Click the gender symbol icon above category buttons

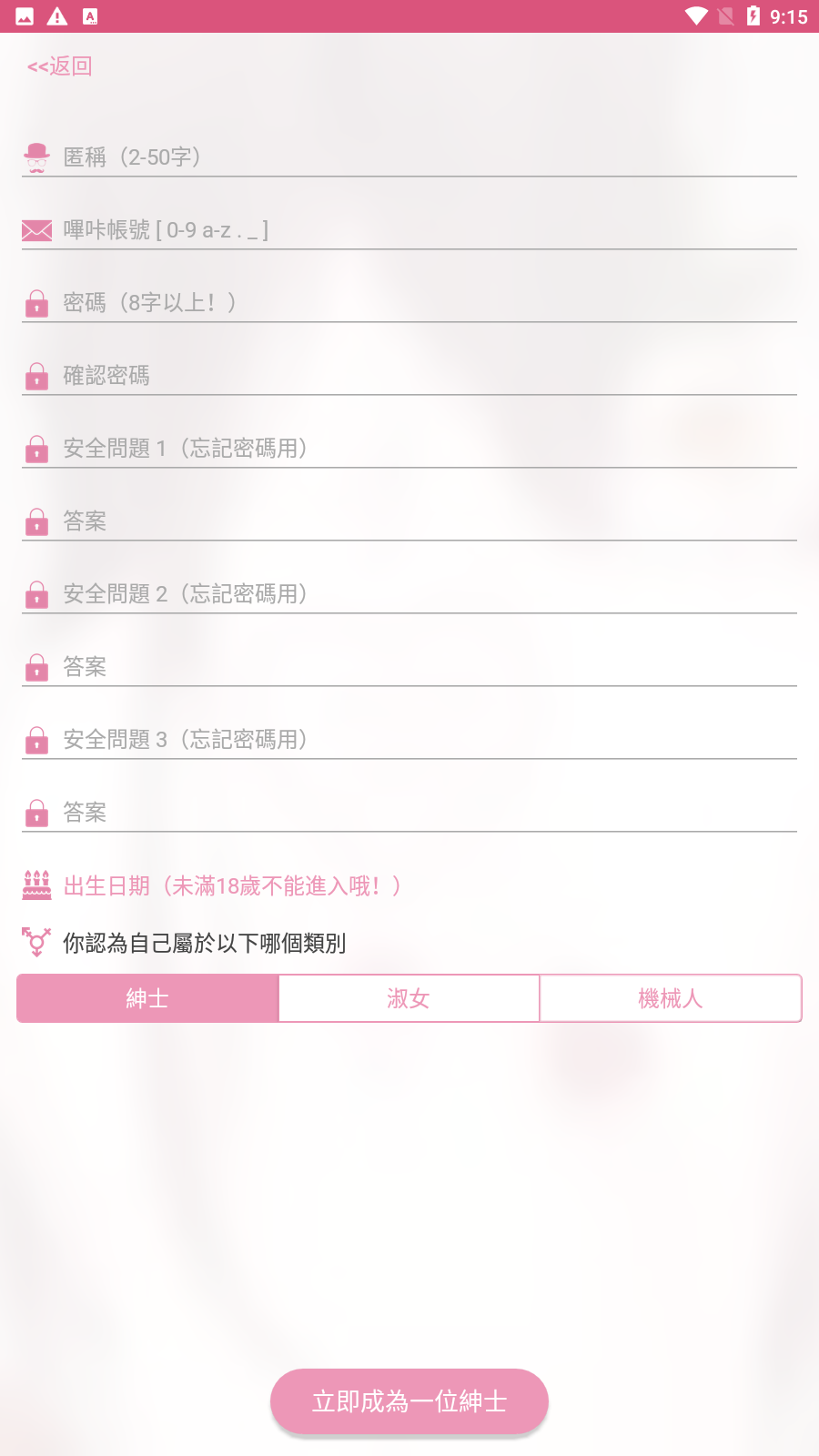[x=35, y=942]
